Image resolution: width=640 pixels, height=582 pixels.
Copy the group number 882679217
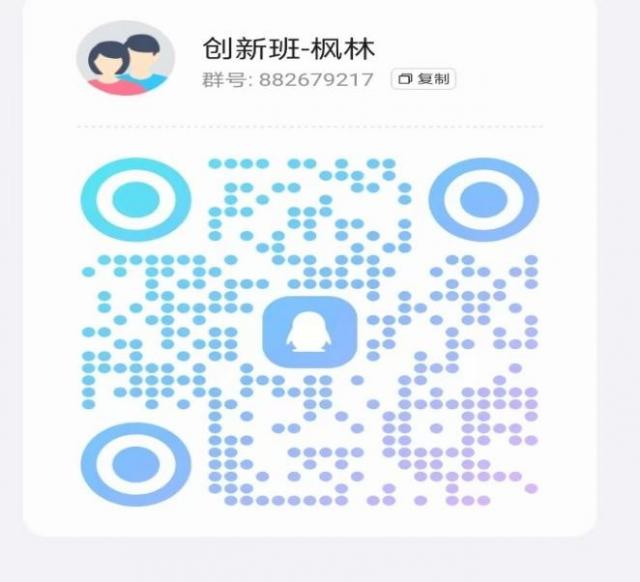click(423, 79)
